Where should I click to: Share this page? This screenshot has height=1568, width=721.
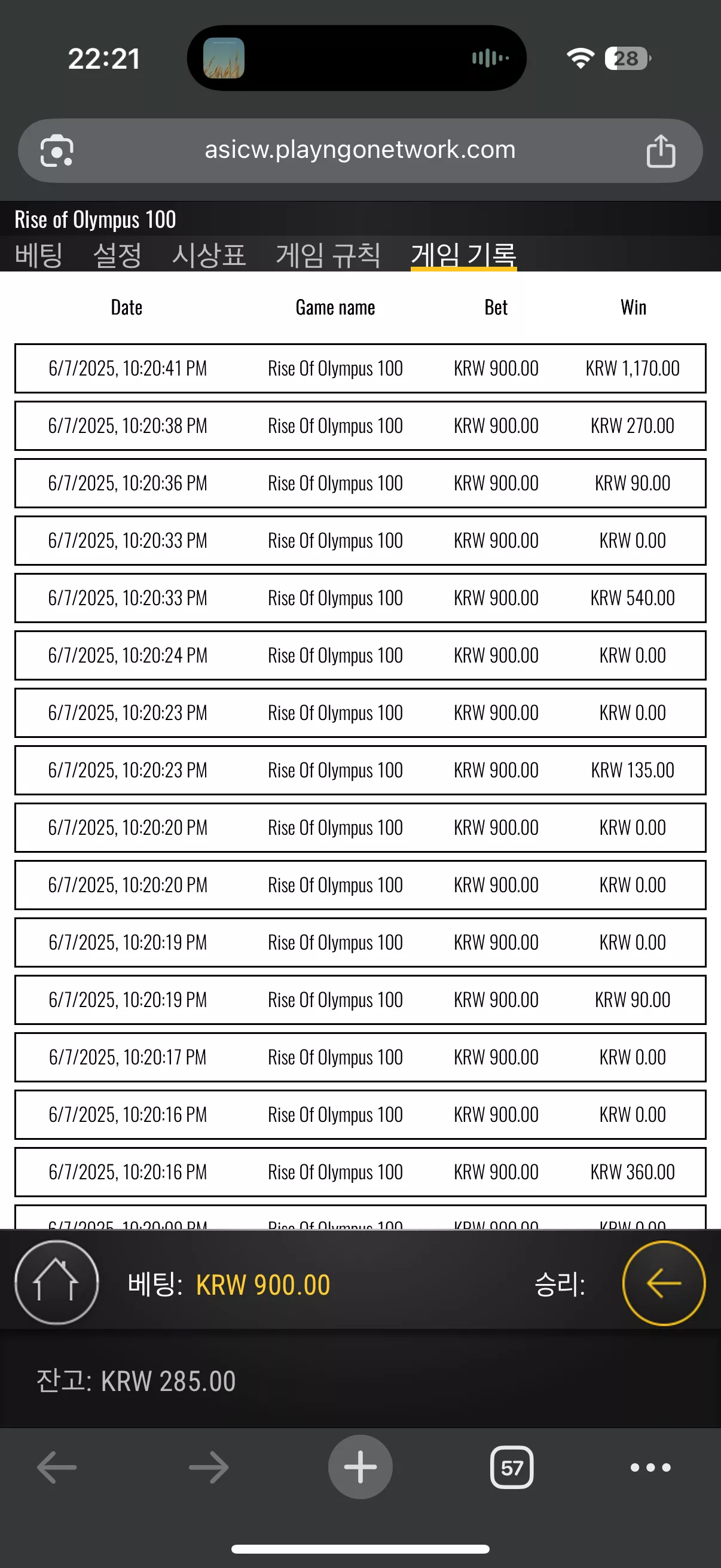(661, 151)
